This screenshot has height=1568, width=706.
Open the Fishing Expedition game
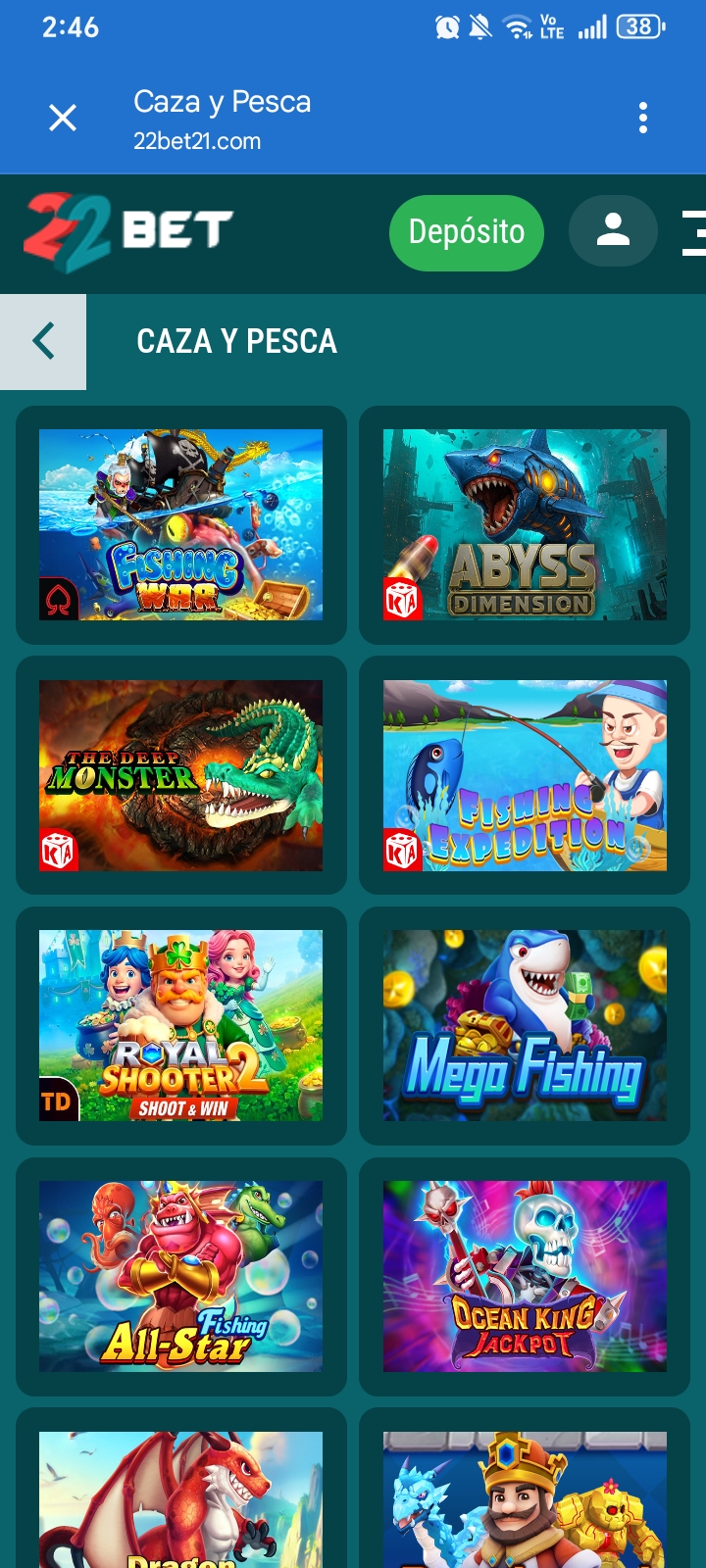tap(525, 775)
